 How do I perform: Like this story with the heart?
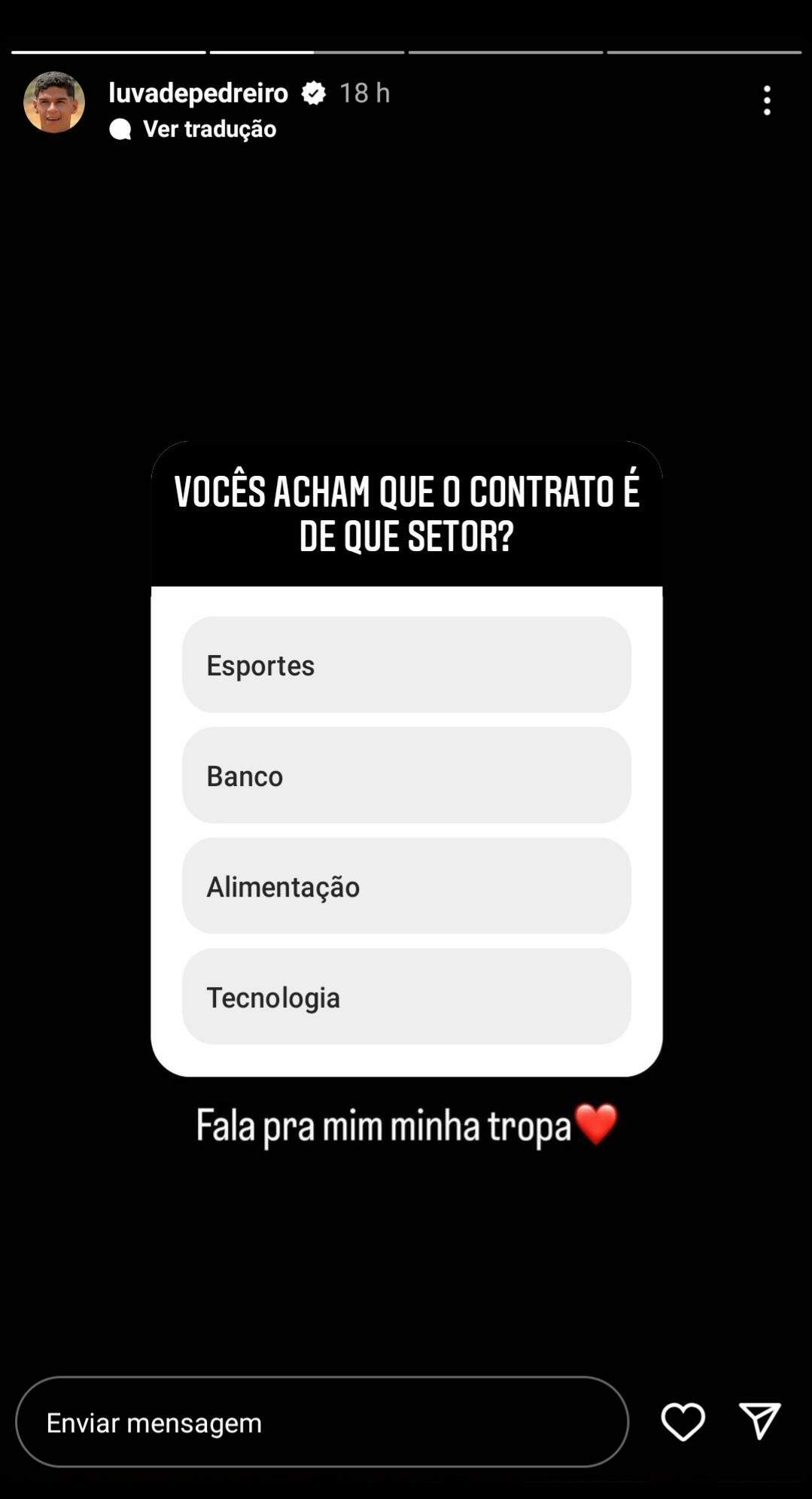pos(683,1421)
